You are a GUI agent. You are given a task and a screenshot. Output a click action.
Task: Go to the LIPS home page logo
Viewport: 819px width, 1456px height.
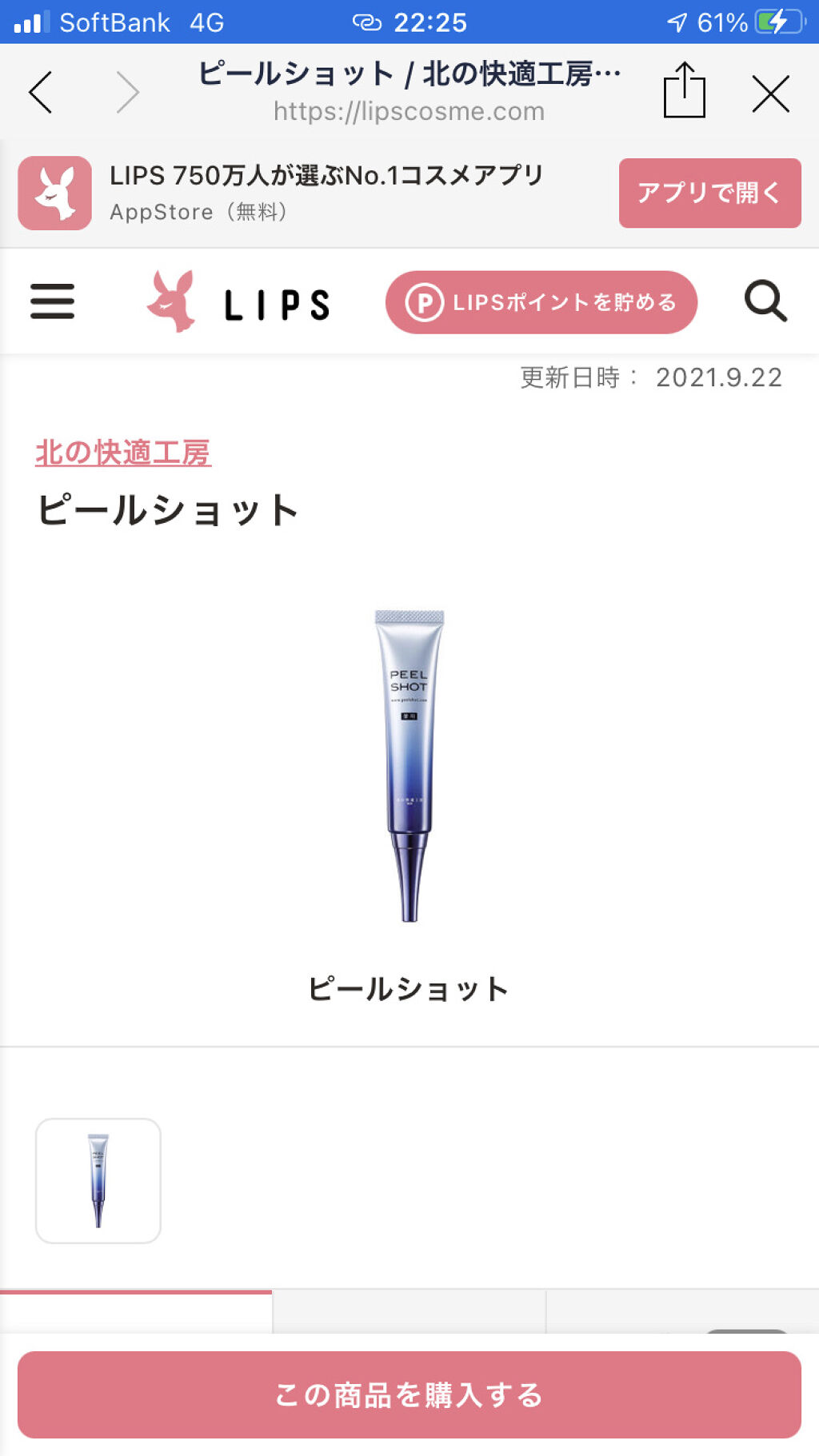click(238, 302)
